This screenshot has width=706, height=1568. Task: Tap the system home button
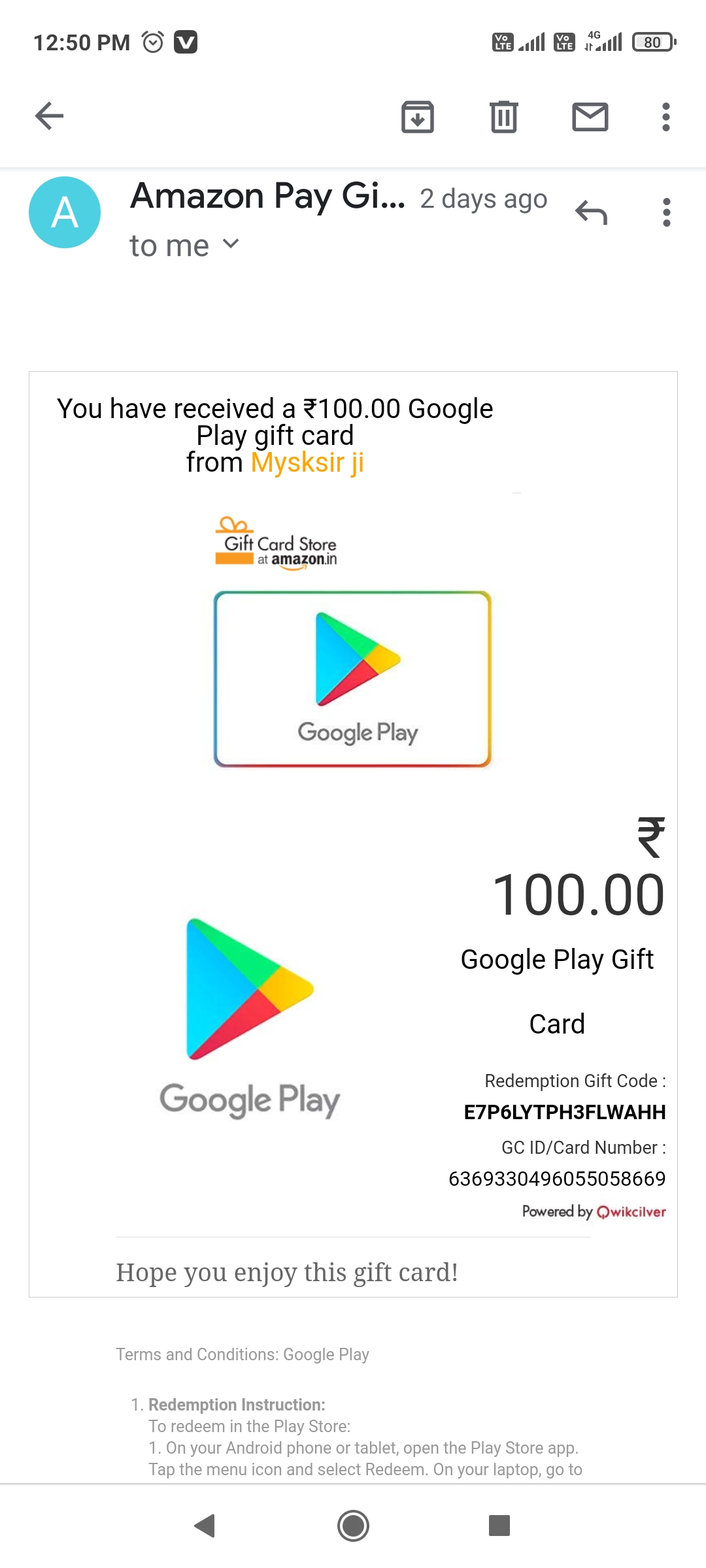click(353, 1526)
